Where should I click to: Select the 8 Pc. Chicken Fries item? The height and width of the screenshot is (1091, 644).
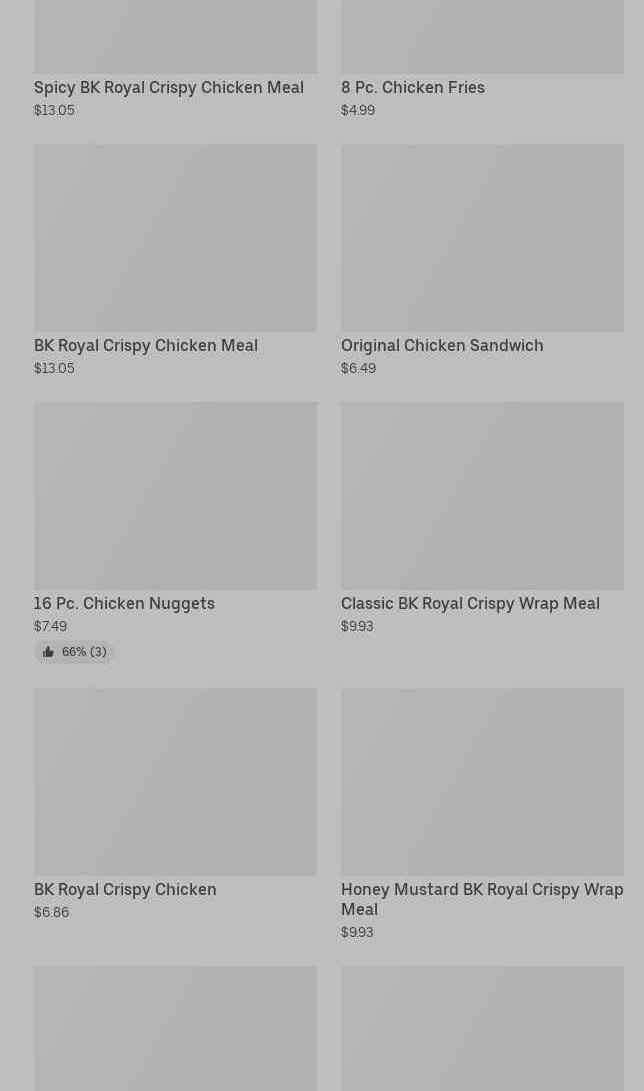pos(482,59)
